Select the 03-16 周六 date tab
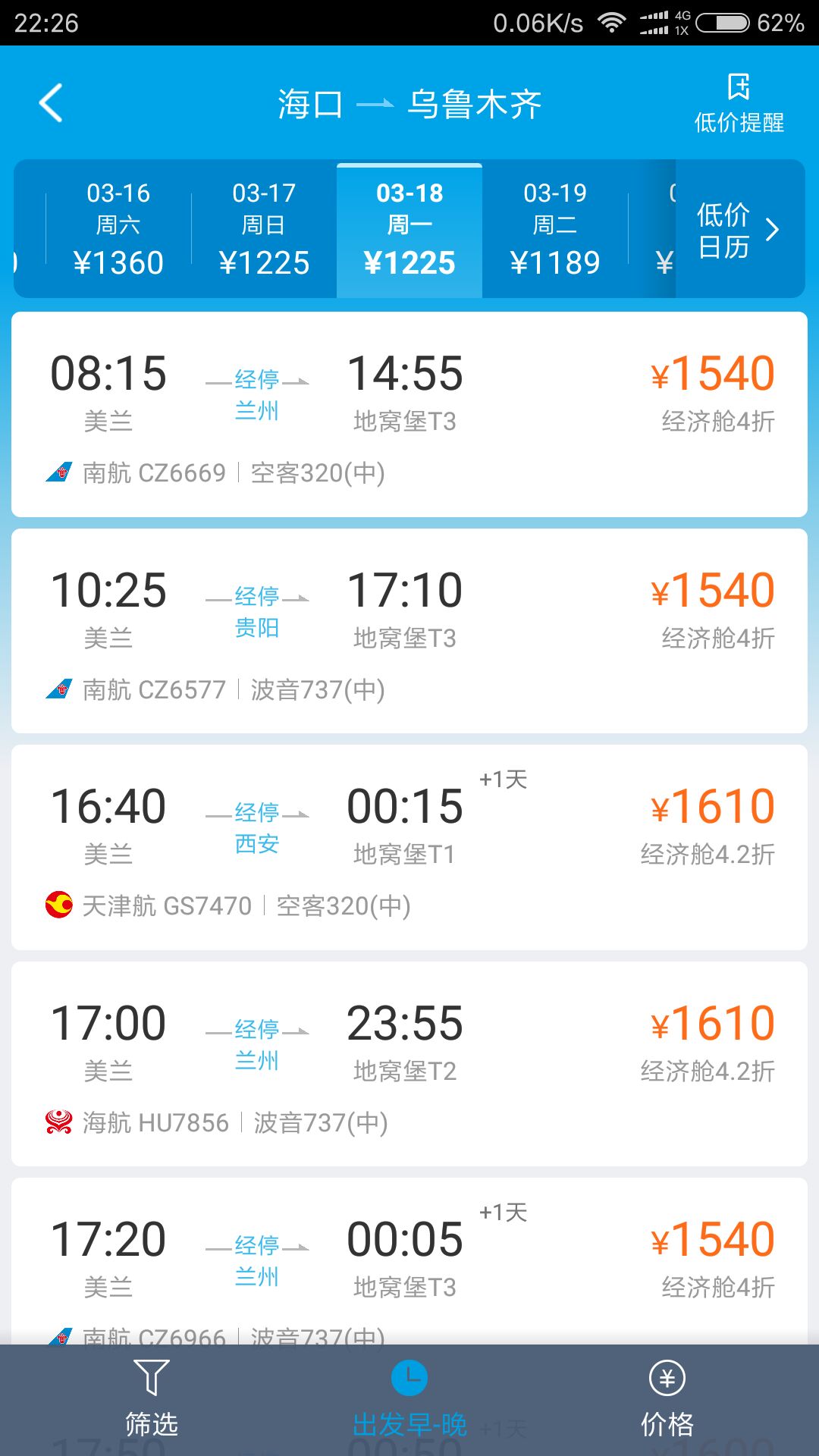 (x=118, y=229)
